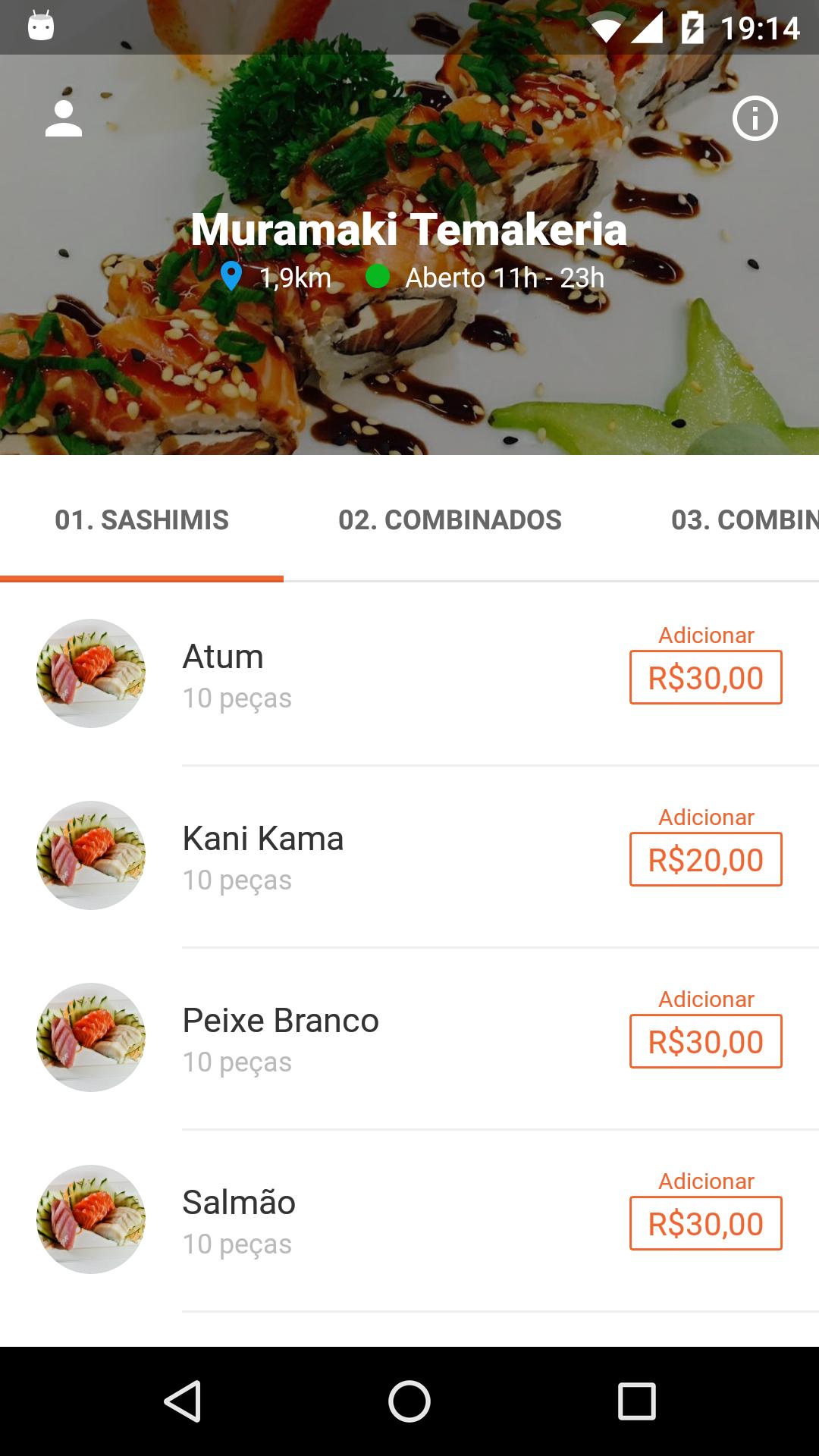The height and width of the screenshot is (1456, 819).
Task: Add Salmão for R$30,00
Action: (705, 1223)
